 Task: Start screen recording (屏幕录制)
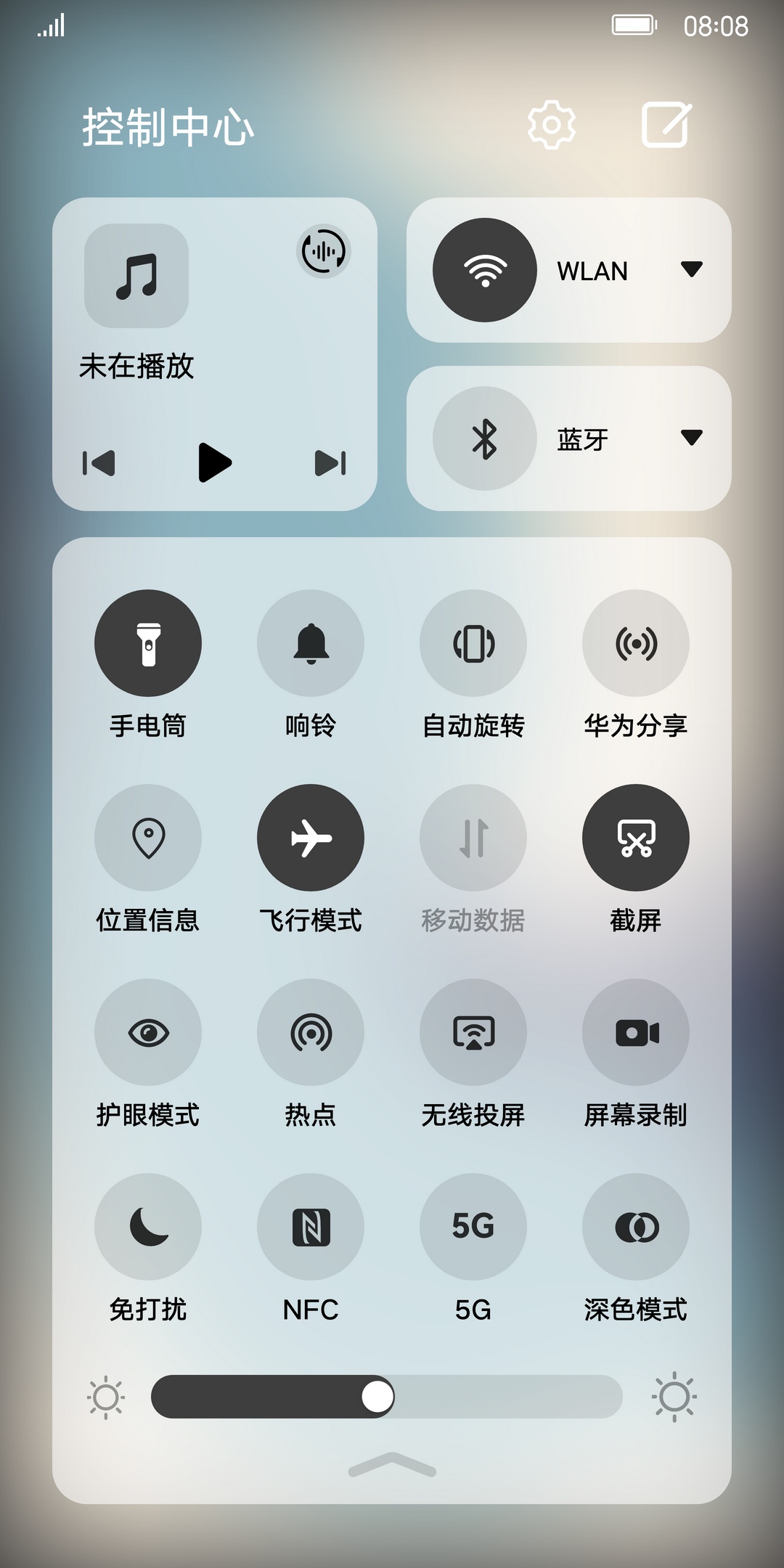[x=636, y=1032]
